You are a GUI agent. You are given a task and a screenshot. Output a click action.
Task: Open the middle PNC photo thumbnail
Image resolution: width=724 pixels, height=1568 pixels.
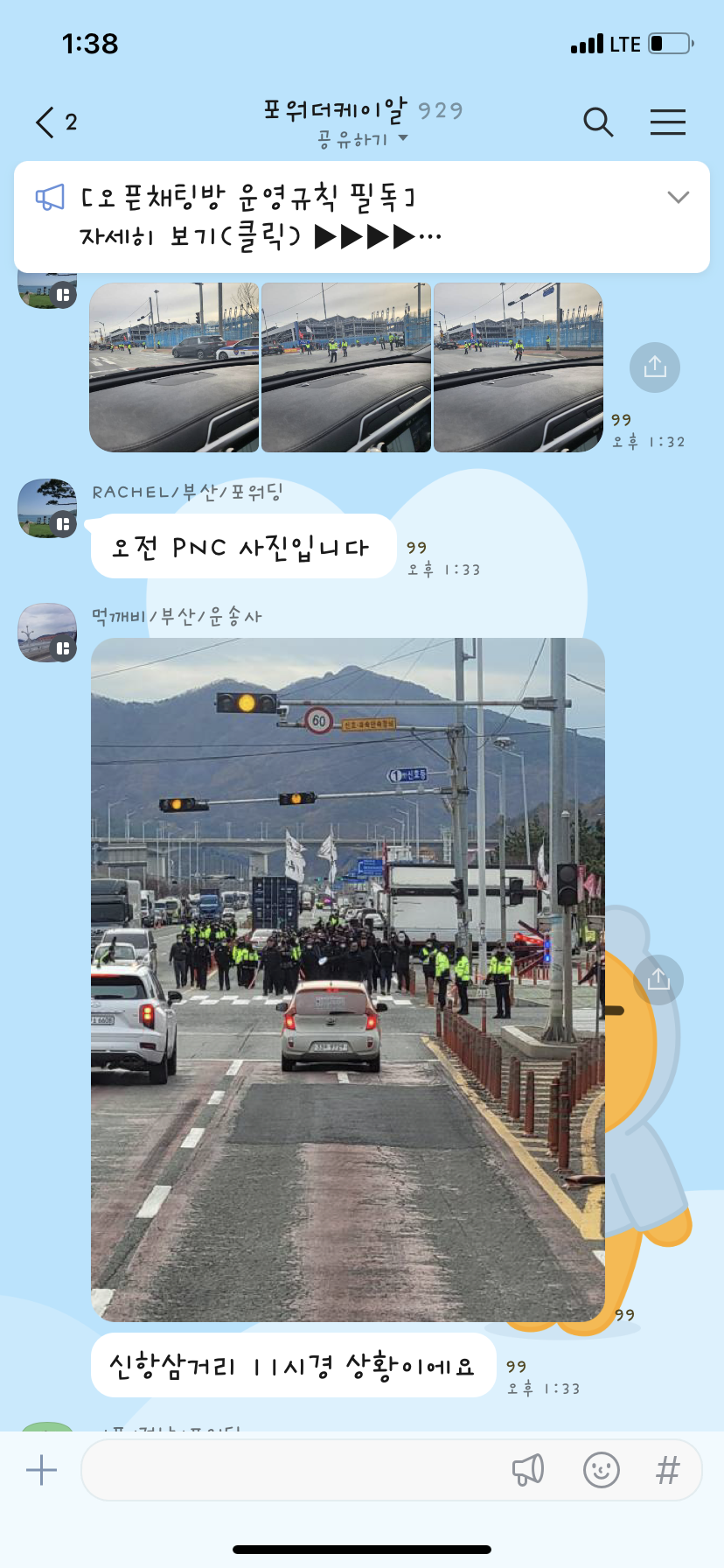tap(346, 367)
